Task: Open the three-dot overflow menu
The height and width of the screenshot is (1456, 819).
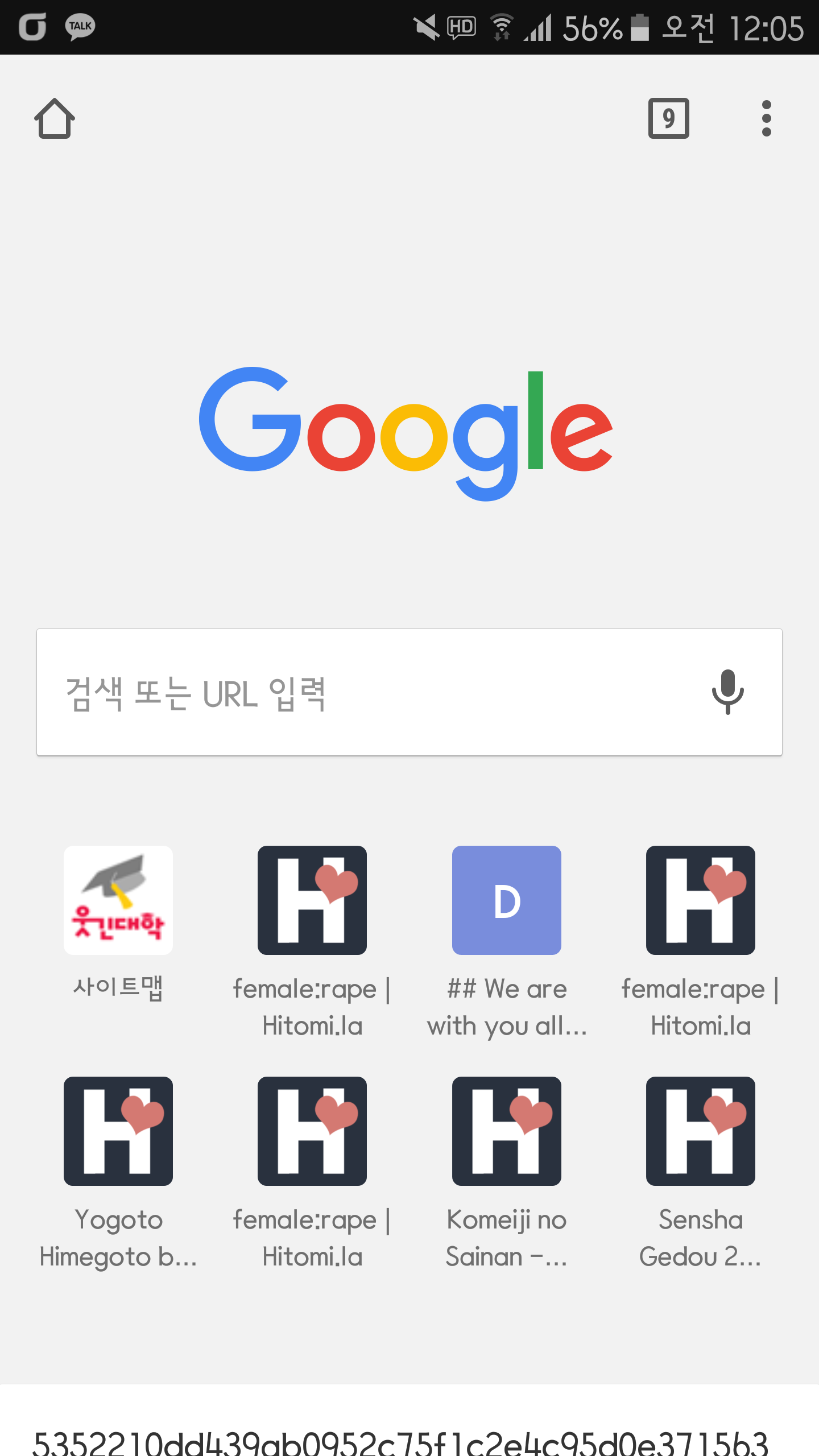Action: click(x=767, y=118)
